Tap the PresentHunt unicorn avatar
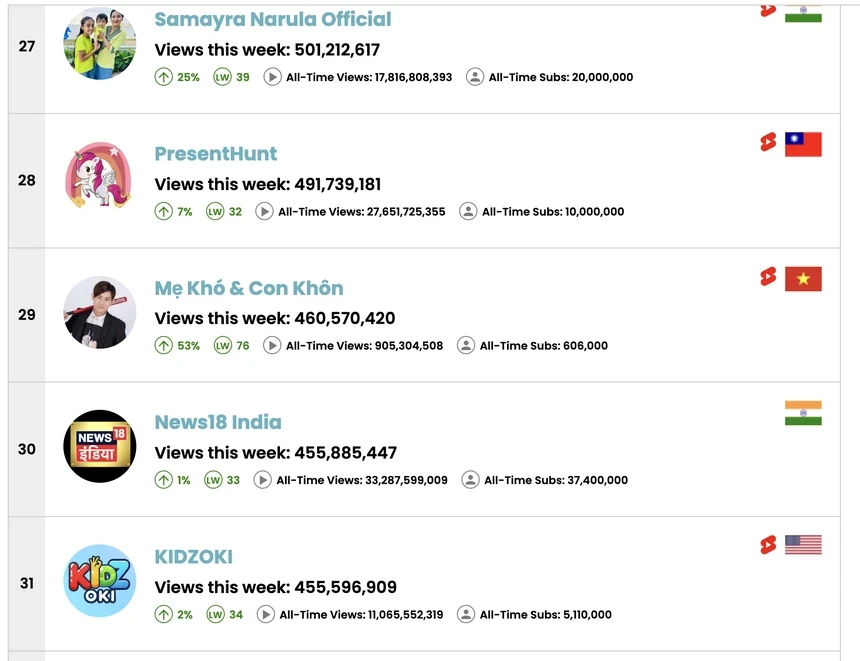860x661 pixels. (x=99, y=178)
